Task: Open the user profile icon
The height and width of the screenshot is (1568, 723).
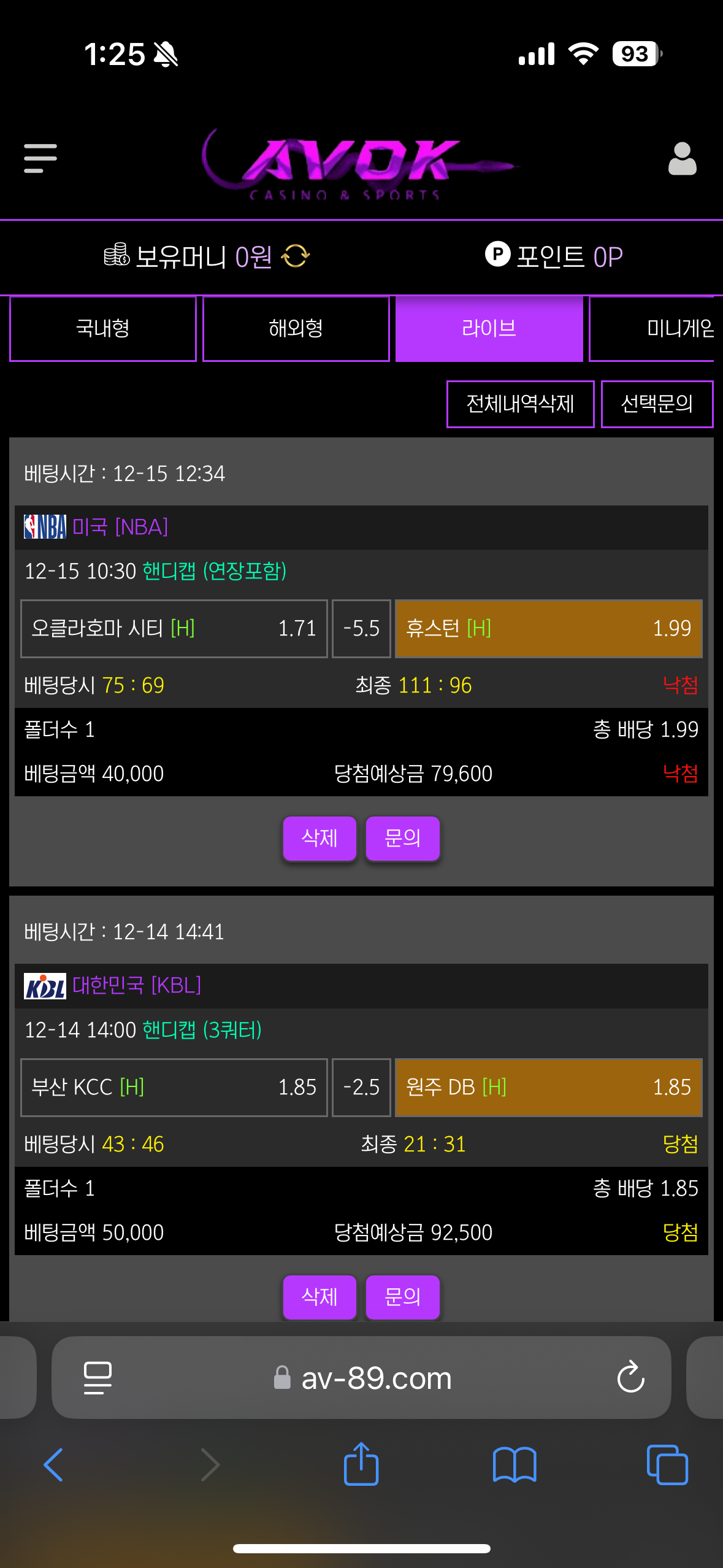Action: click(x=682, y=159)
